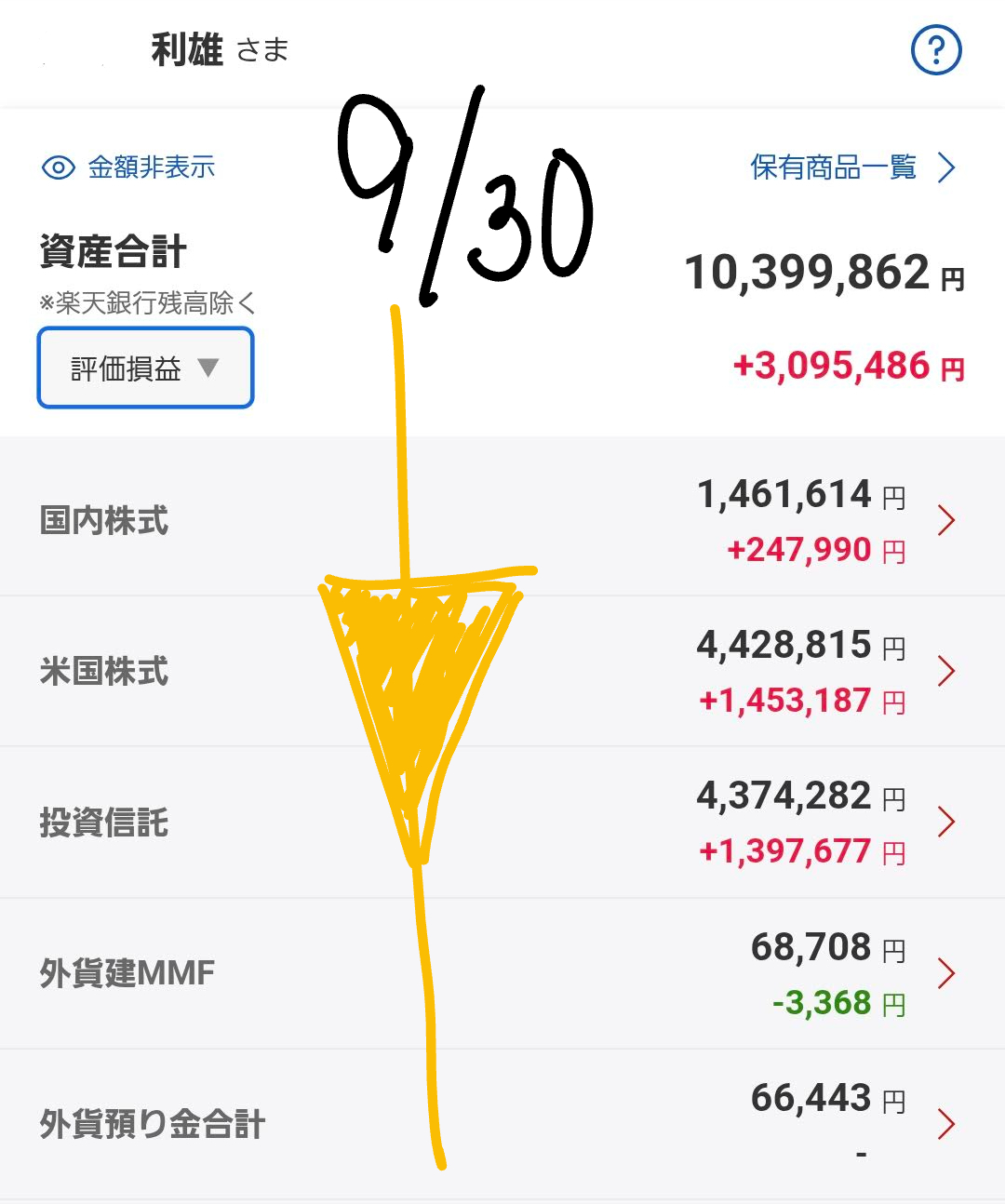This screenshot has height=1204, width=1005.
Task: Open the help question mark icon
Action: click(x=935, y=50)
